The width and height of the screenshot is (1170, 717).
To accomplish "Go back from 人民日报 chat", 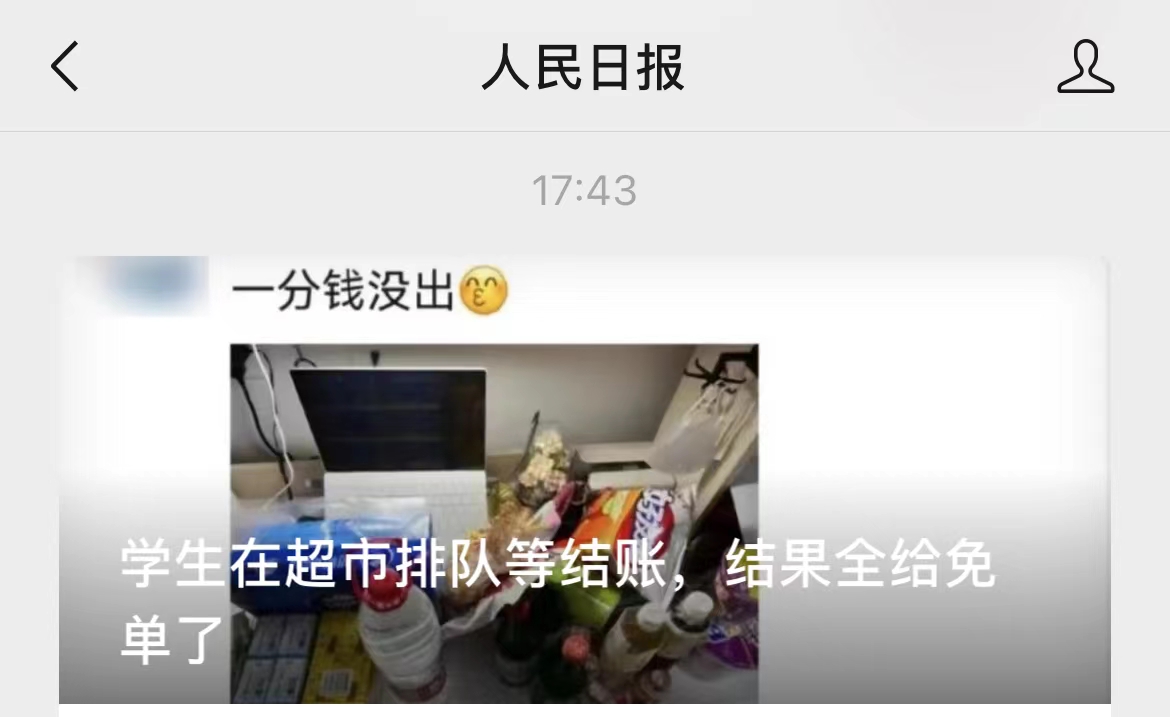I will pos(65,68).
